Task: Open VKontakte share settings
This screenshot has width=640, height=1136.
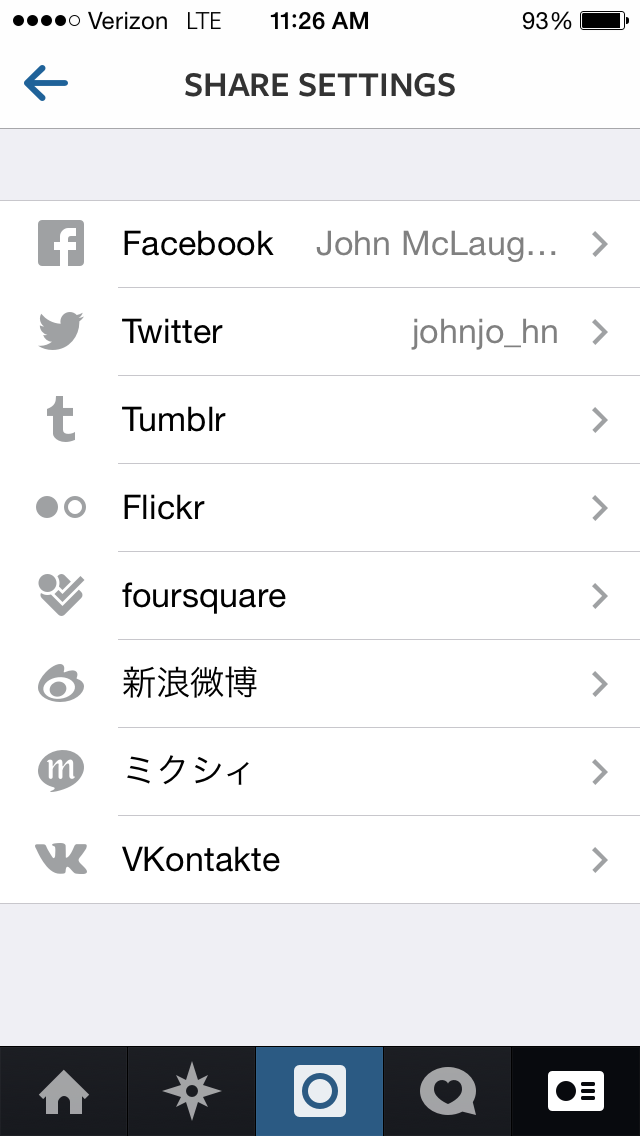Action: 320,860
